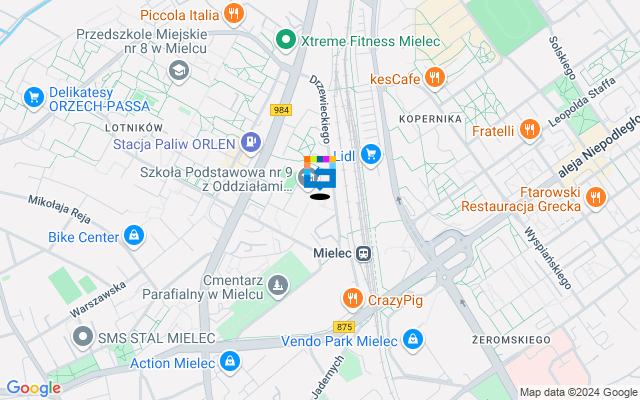Select the Bike Center shop pin
This screenshot has width=640, height=400.
click(x=134, y=237)
